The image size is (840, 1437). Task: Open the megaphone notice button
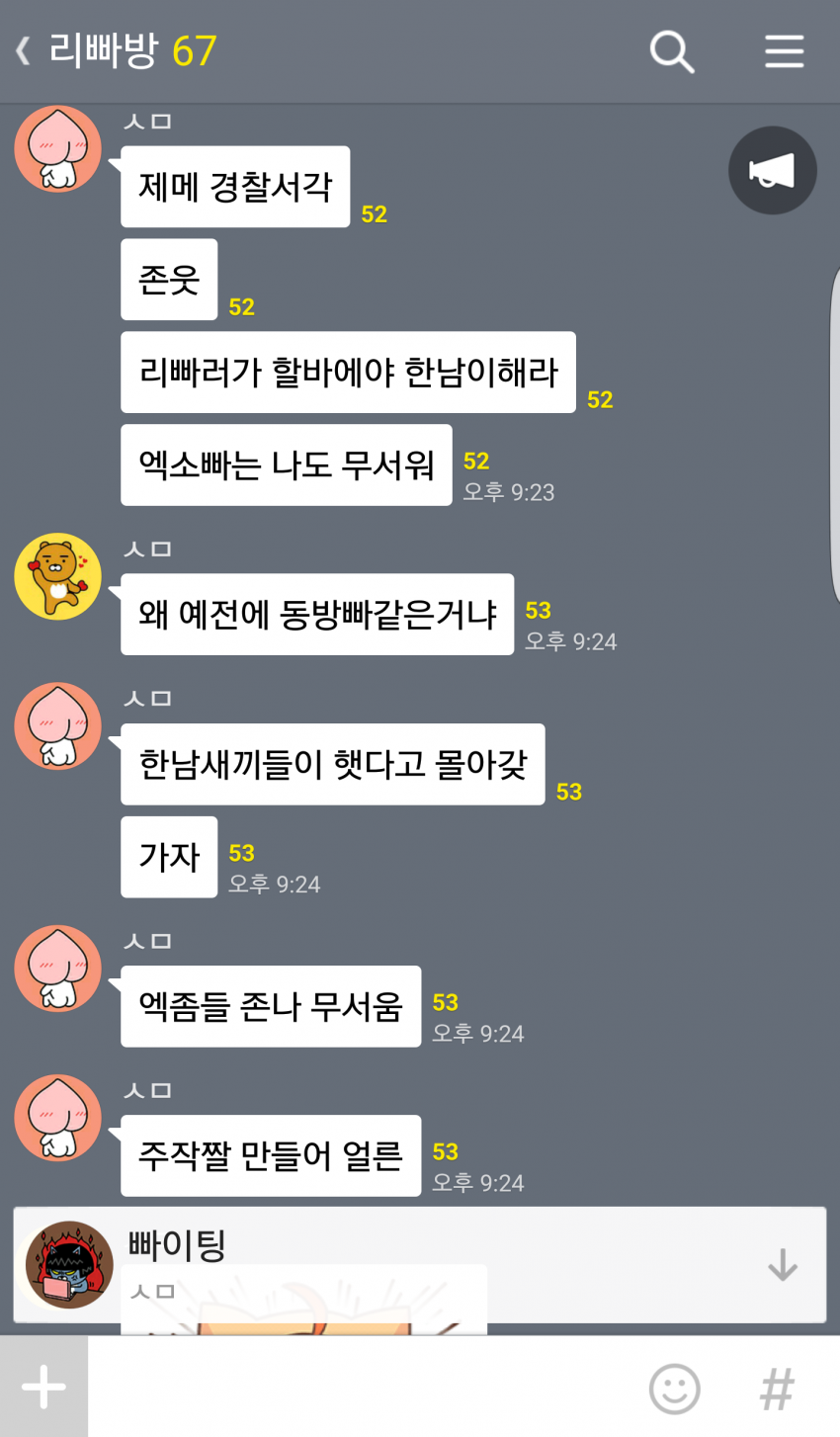772,170
